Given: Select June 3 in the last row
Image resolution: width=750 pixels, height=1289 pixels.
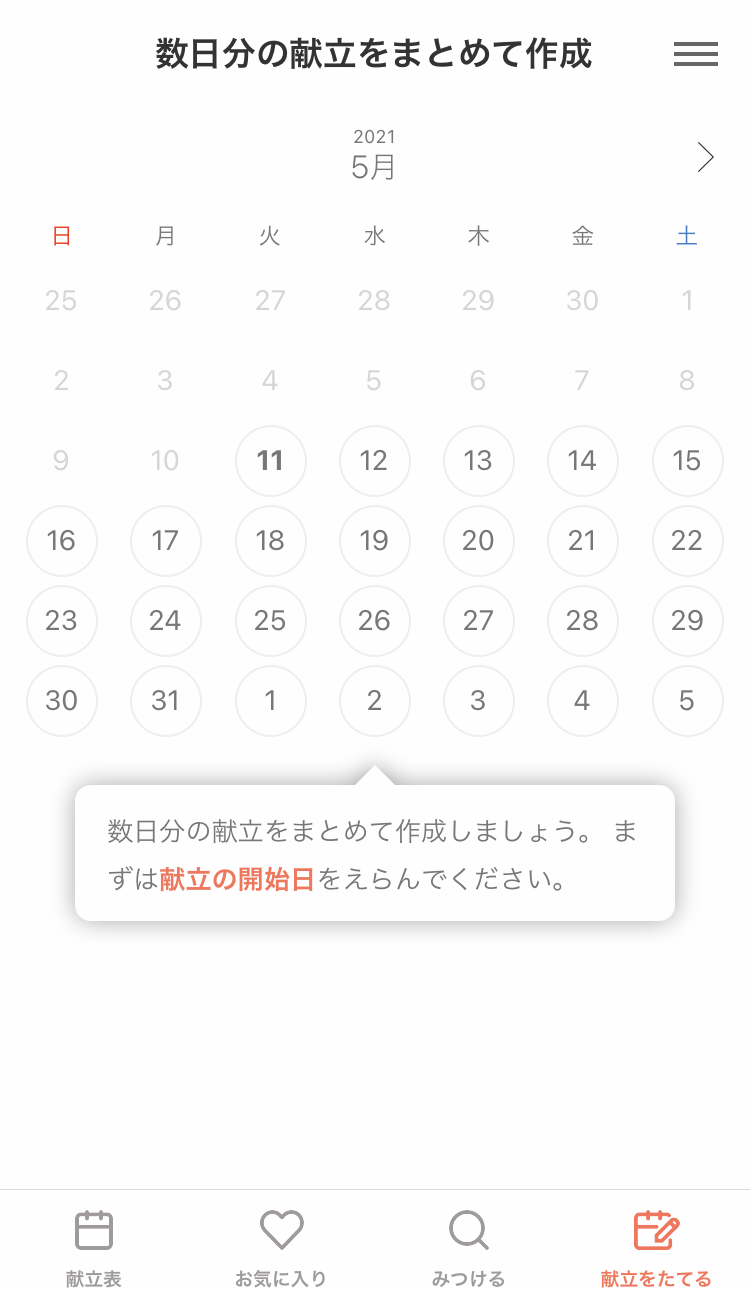Looking at the screenshot, I should pos(478,701).
